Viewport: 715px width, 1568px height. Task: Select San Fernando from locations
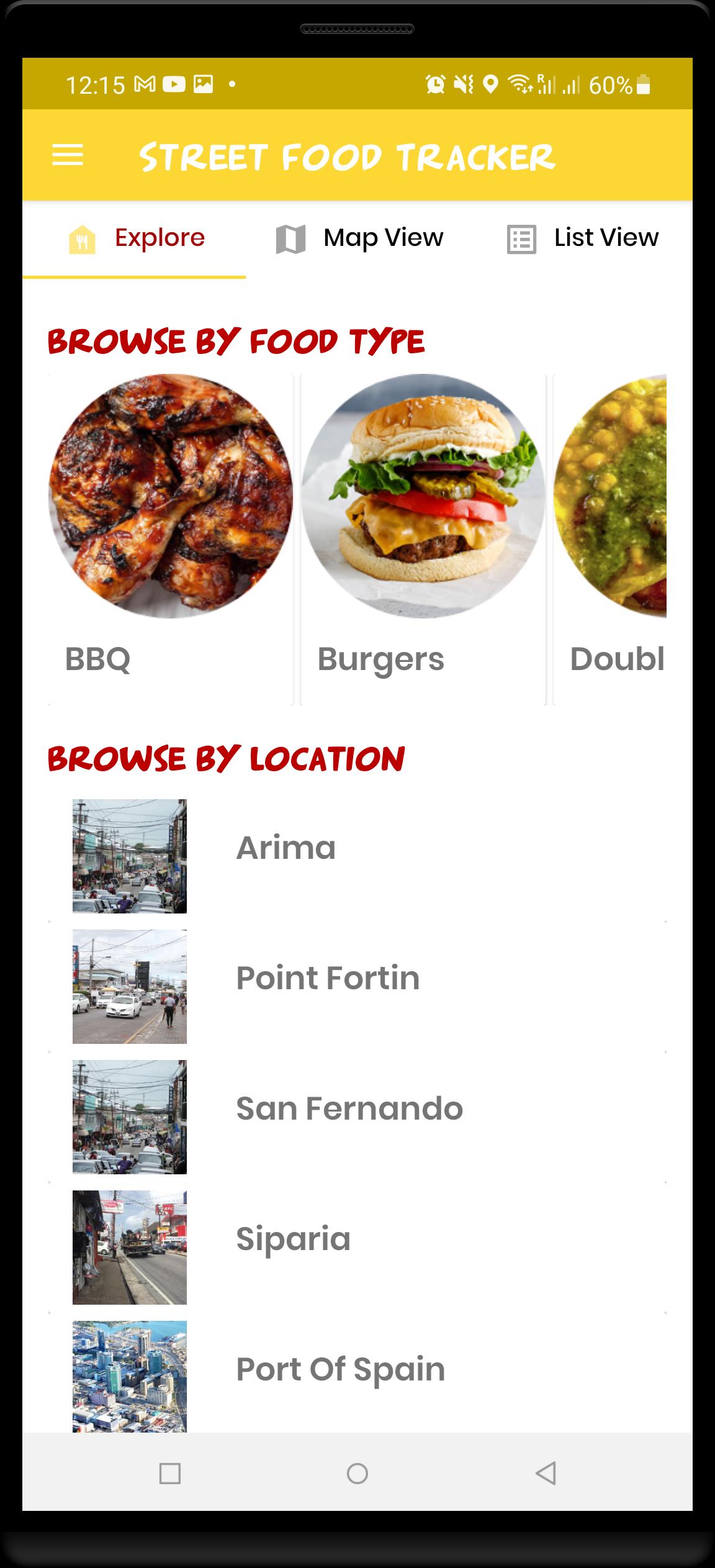(x=357, y=1117)
